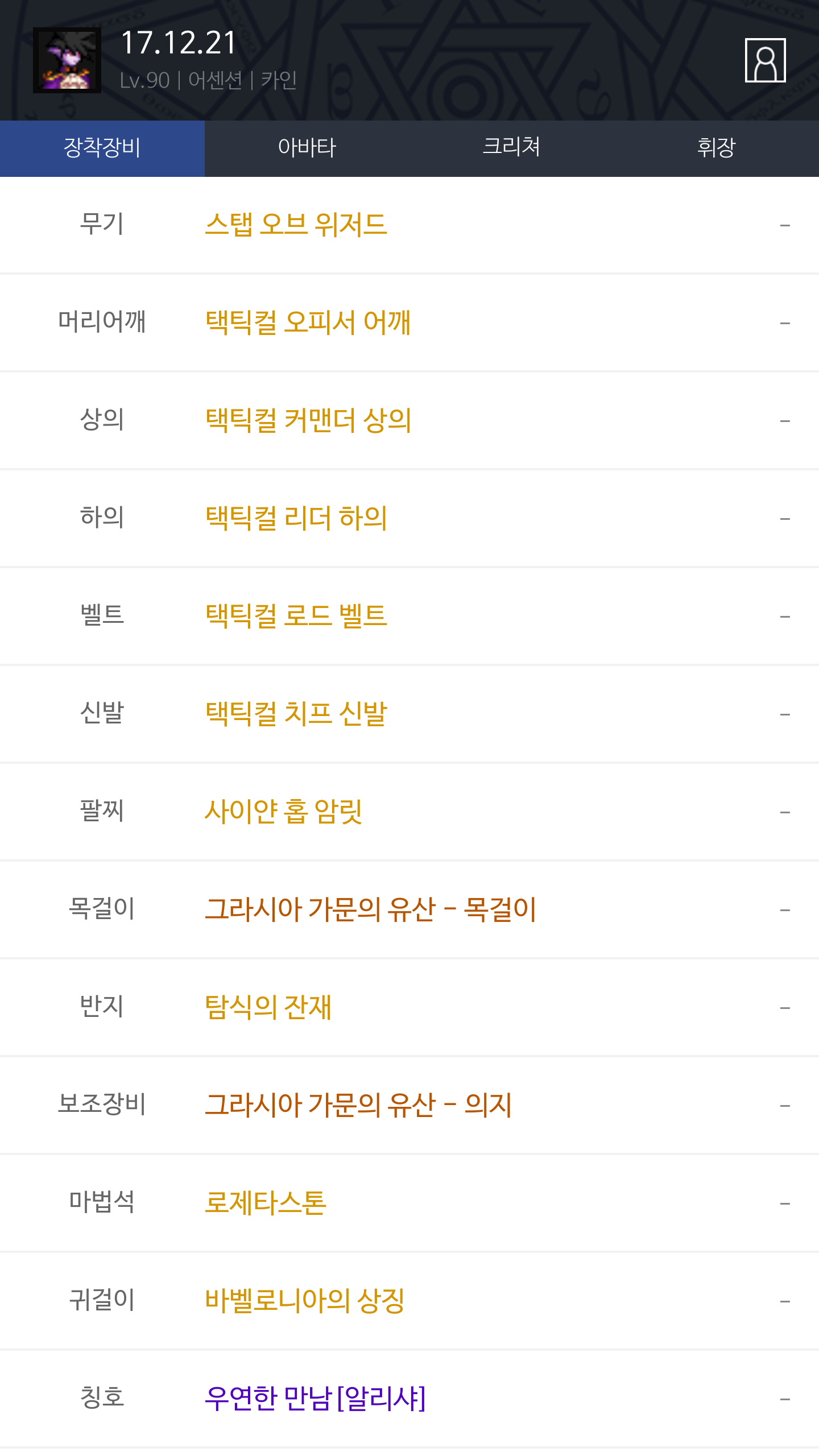
Task: Switch to the 크리쳐 tab
Action: click(x=512, y=148)
